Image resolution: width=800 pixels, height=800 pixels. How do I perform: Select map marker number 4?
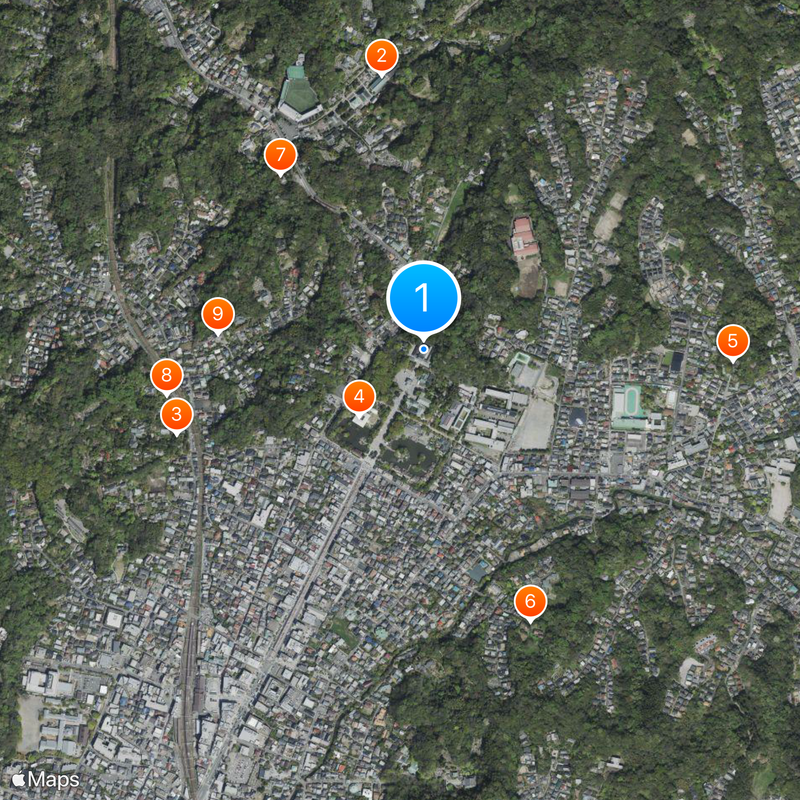[x=359, y=396]
